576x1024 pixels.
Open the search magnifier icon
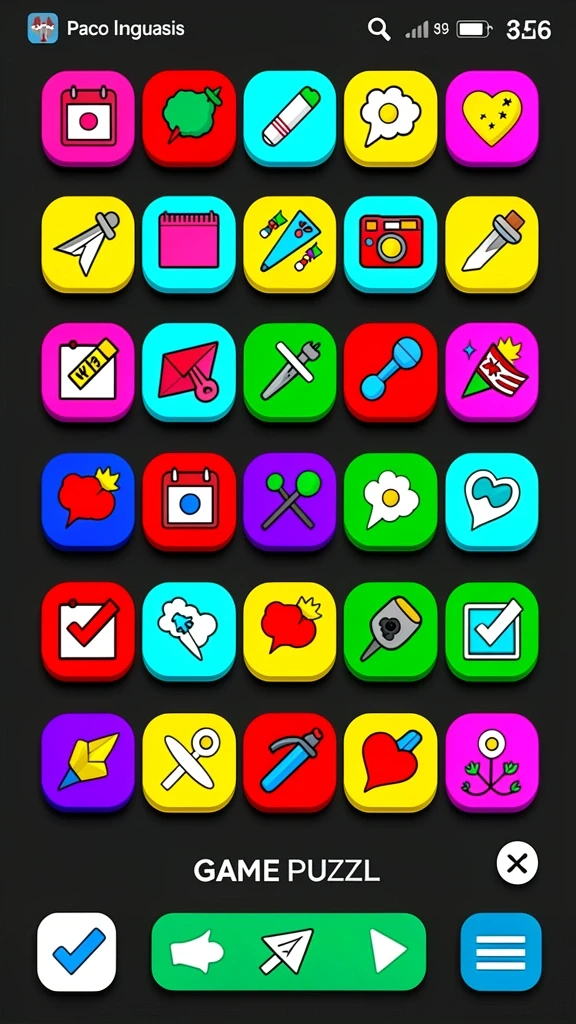[x=379, y=29]
